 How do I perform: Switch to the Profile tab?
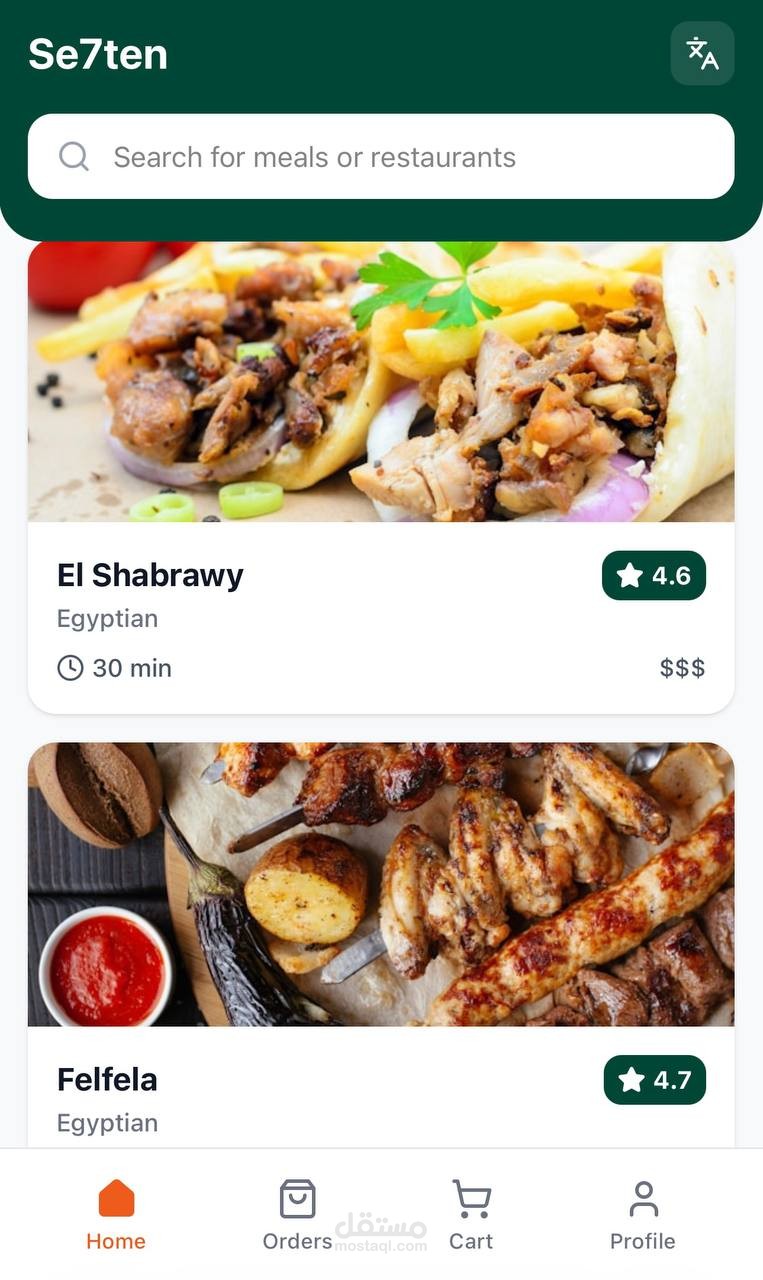coord(642,1214)
